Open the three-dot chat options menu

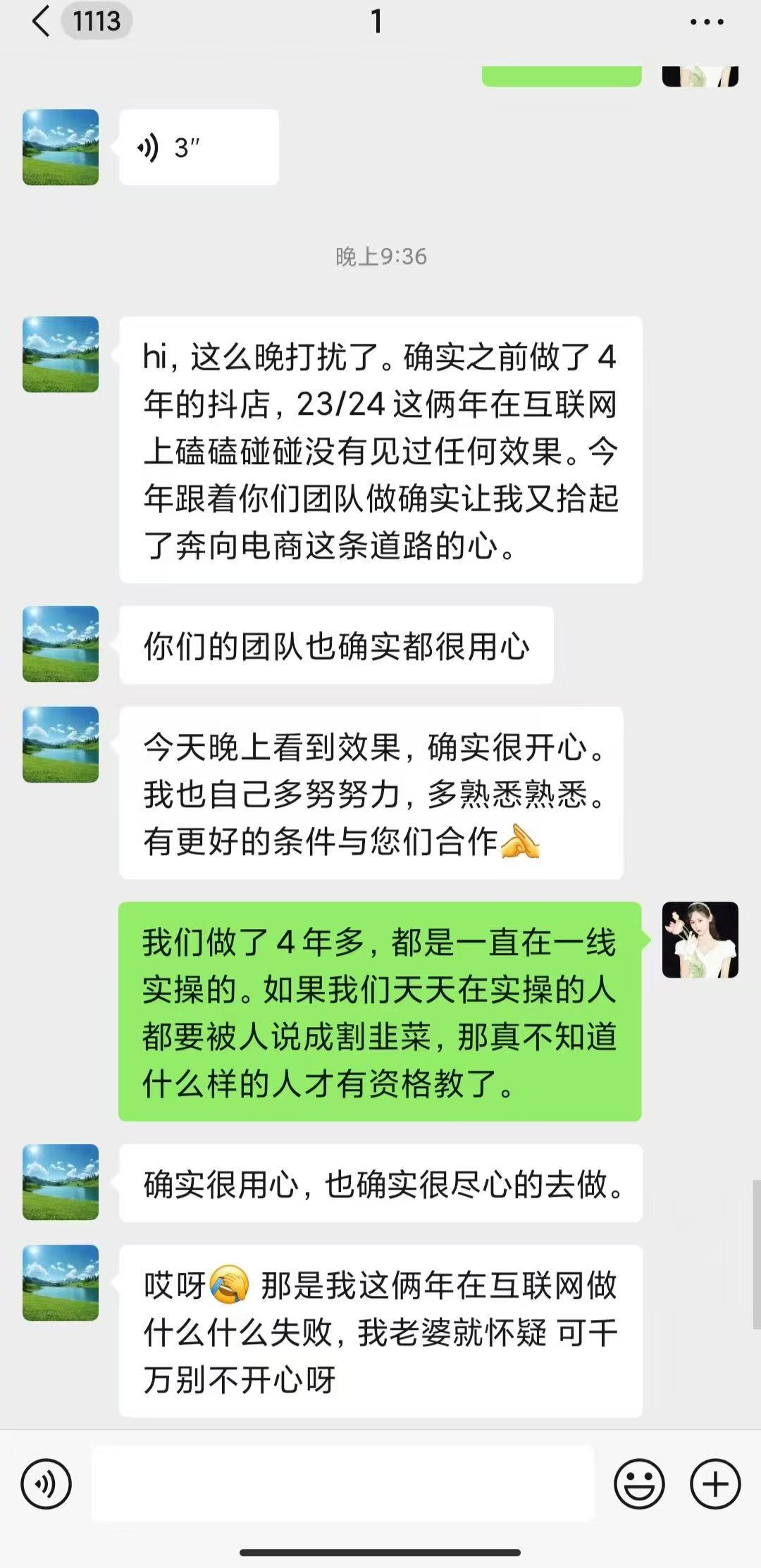click(x=707, y=22)
